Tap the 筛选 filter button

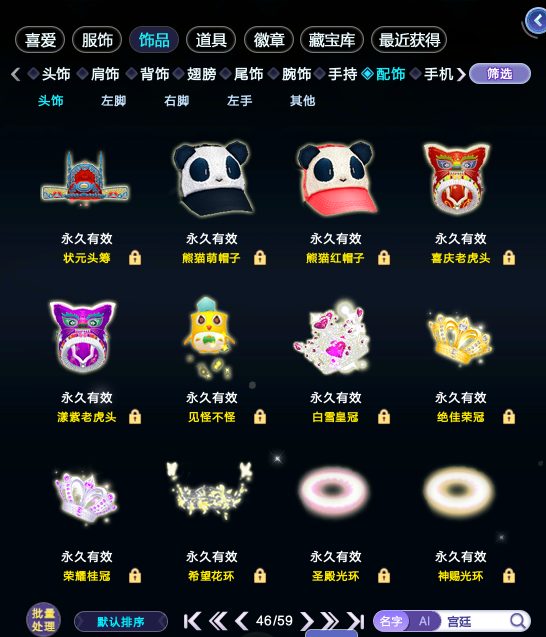[x=500, y=74]
